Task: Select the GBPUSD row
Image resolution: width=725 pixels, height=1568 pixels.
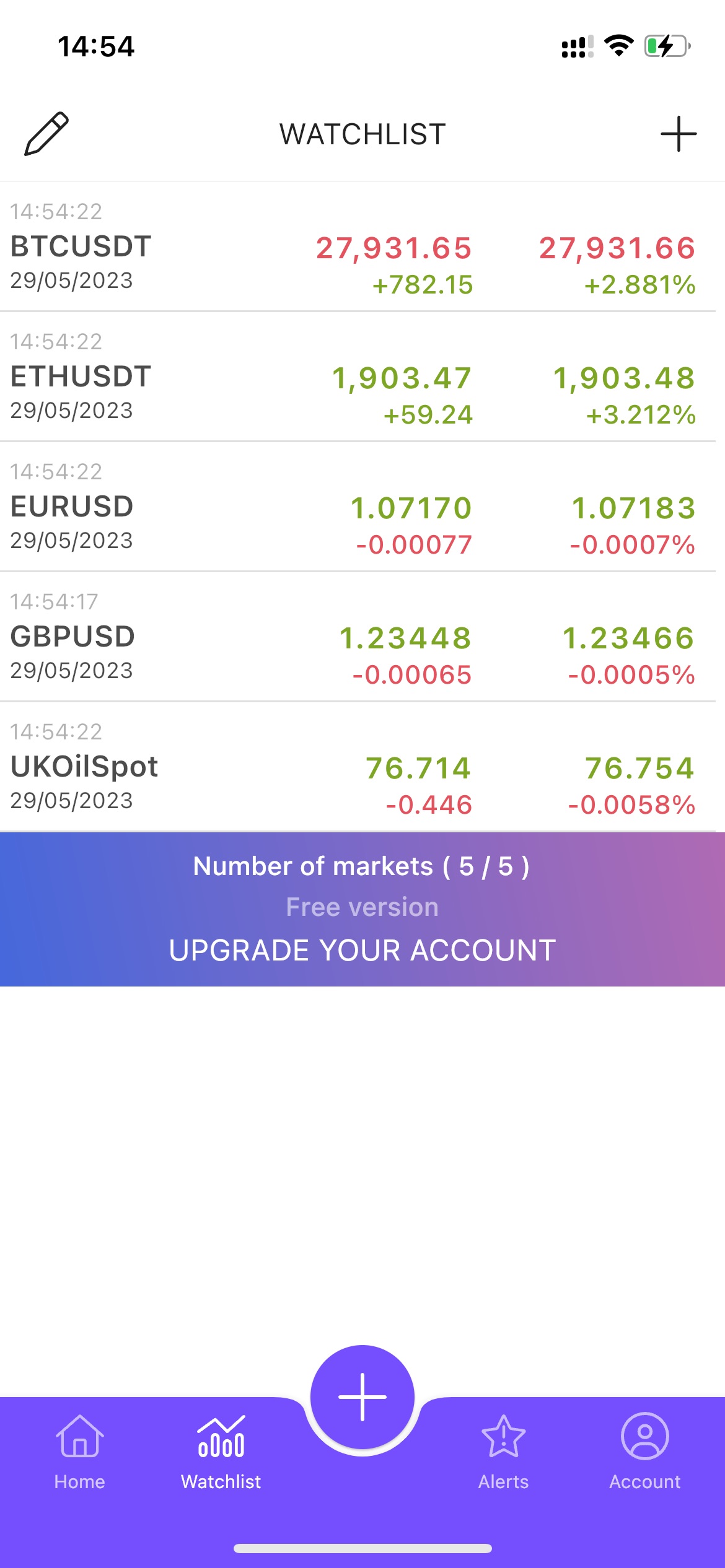Action: pos(358,637)
